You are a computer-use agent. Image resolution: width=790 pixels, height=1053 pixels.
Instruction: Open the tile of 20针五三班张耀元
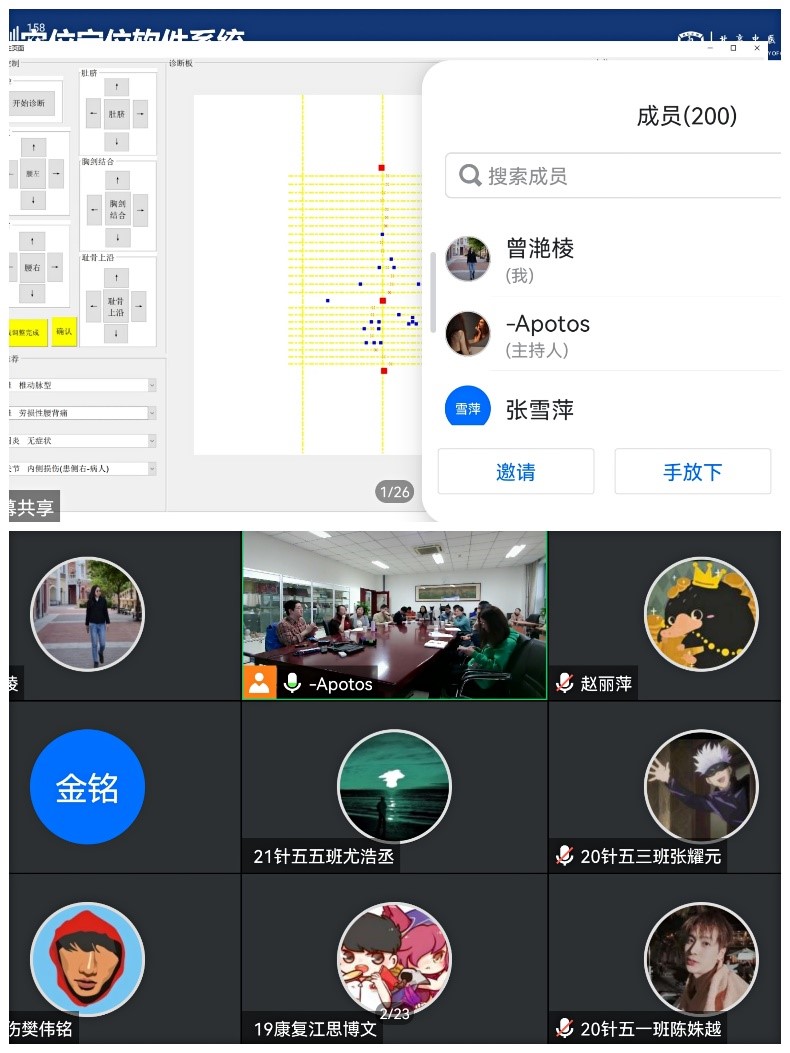pos(665,787)
